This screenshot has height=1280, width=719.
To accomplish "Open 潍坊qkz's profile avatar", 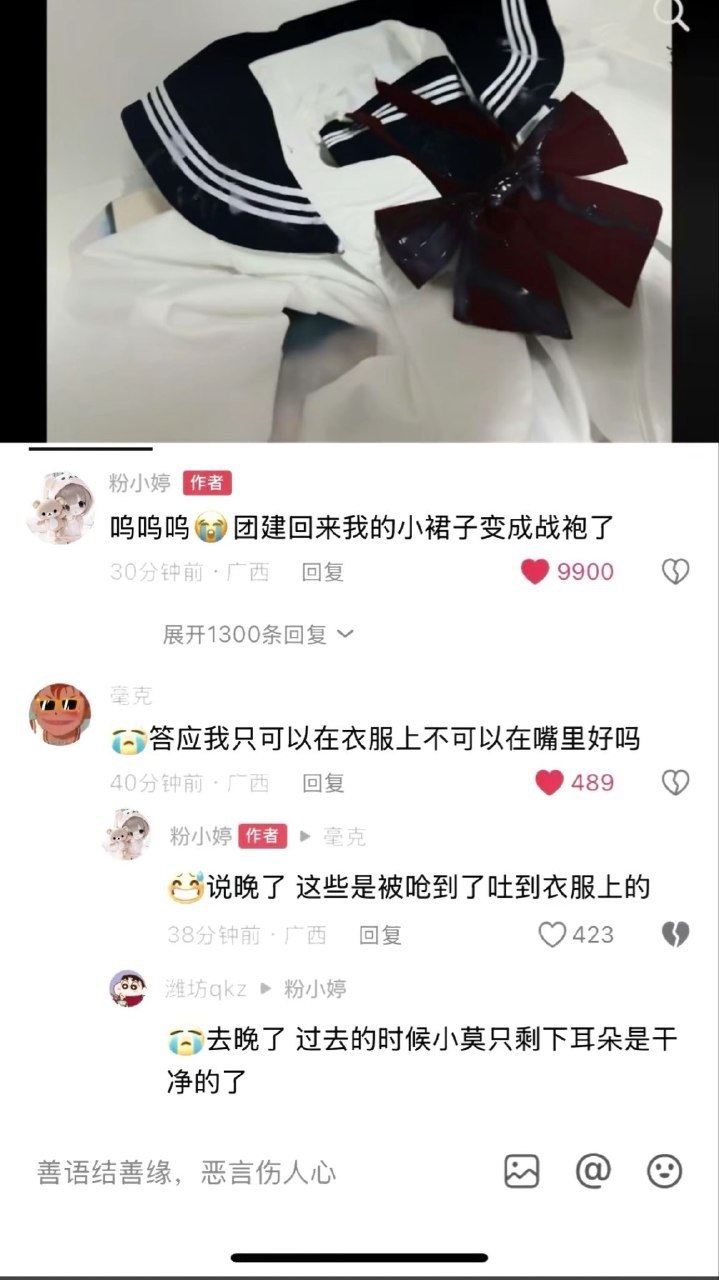I will (x=128, y=988).
